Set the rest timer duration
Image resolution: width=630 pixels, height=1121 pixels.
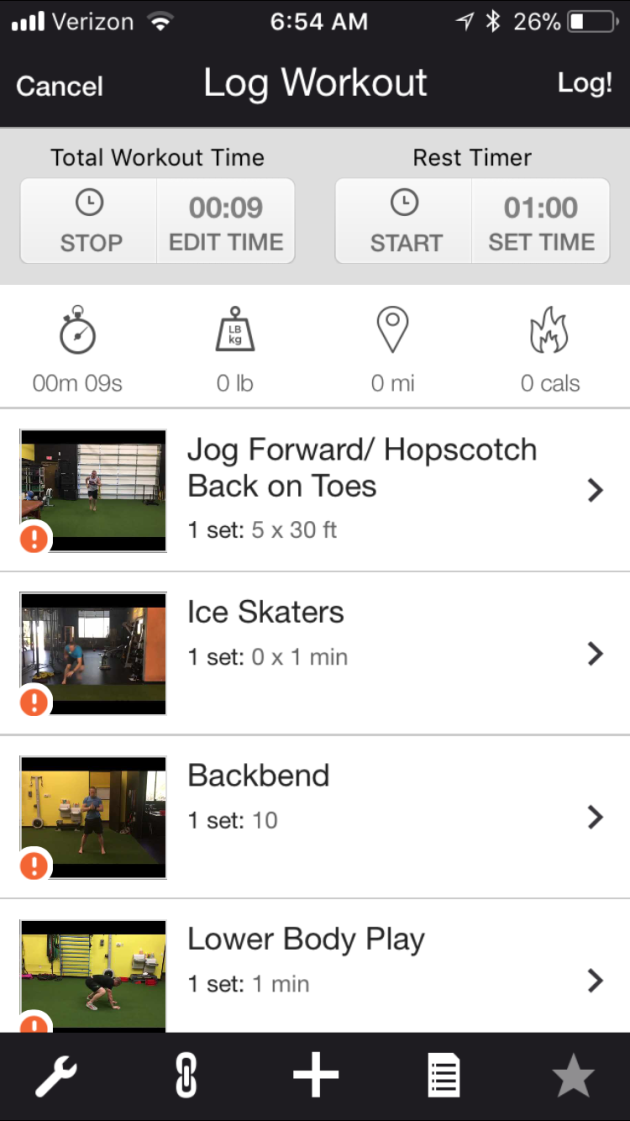click(541, 221)
